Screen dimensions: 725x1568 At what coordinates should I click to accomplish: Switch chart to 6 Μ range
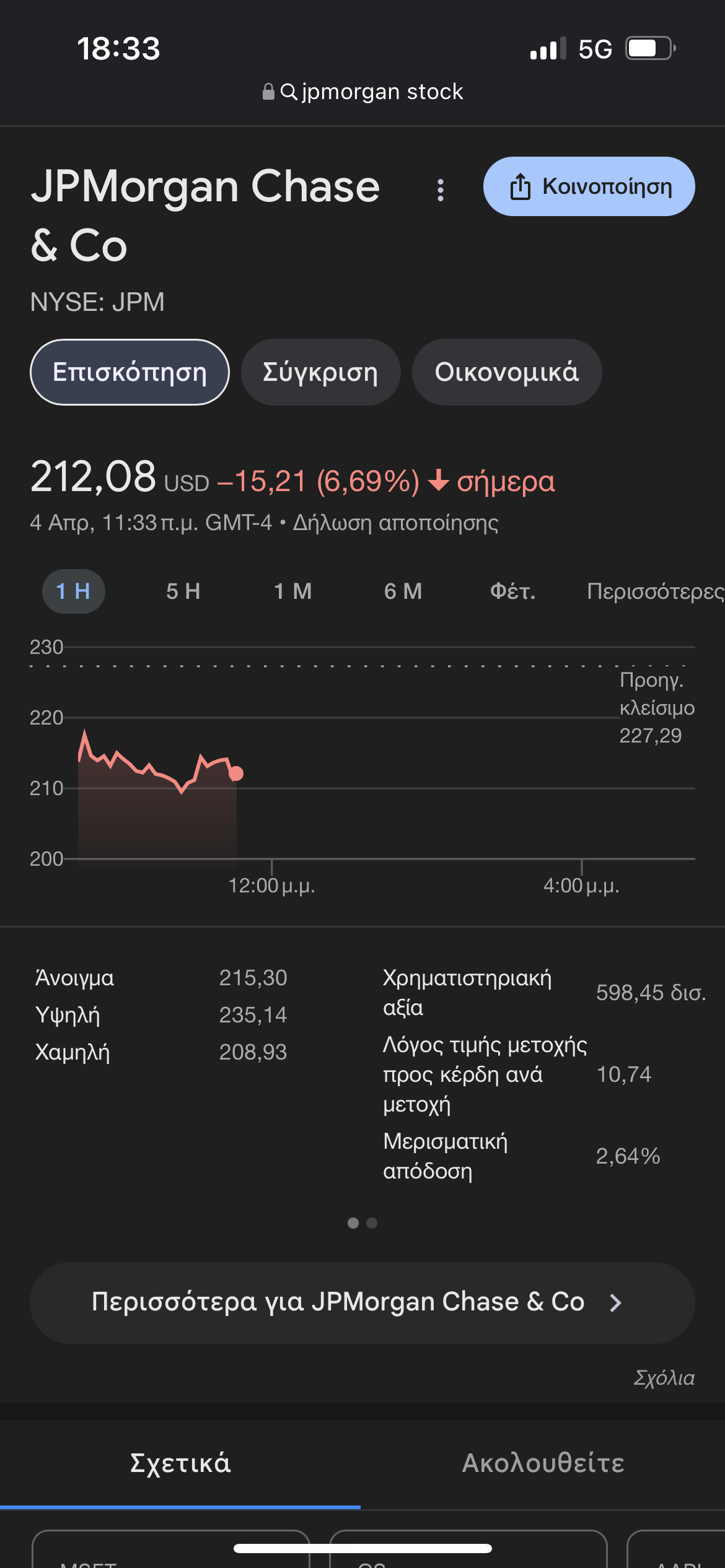click(403, 591)
